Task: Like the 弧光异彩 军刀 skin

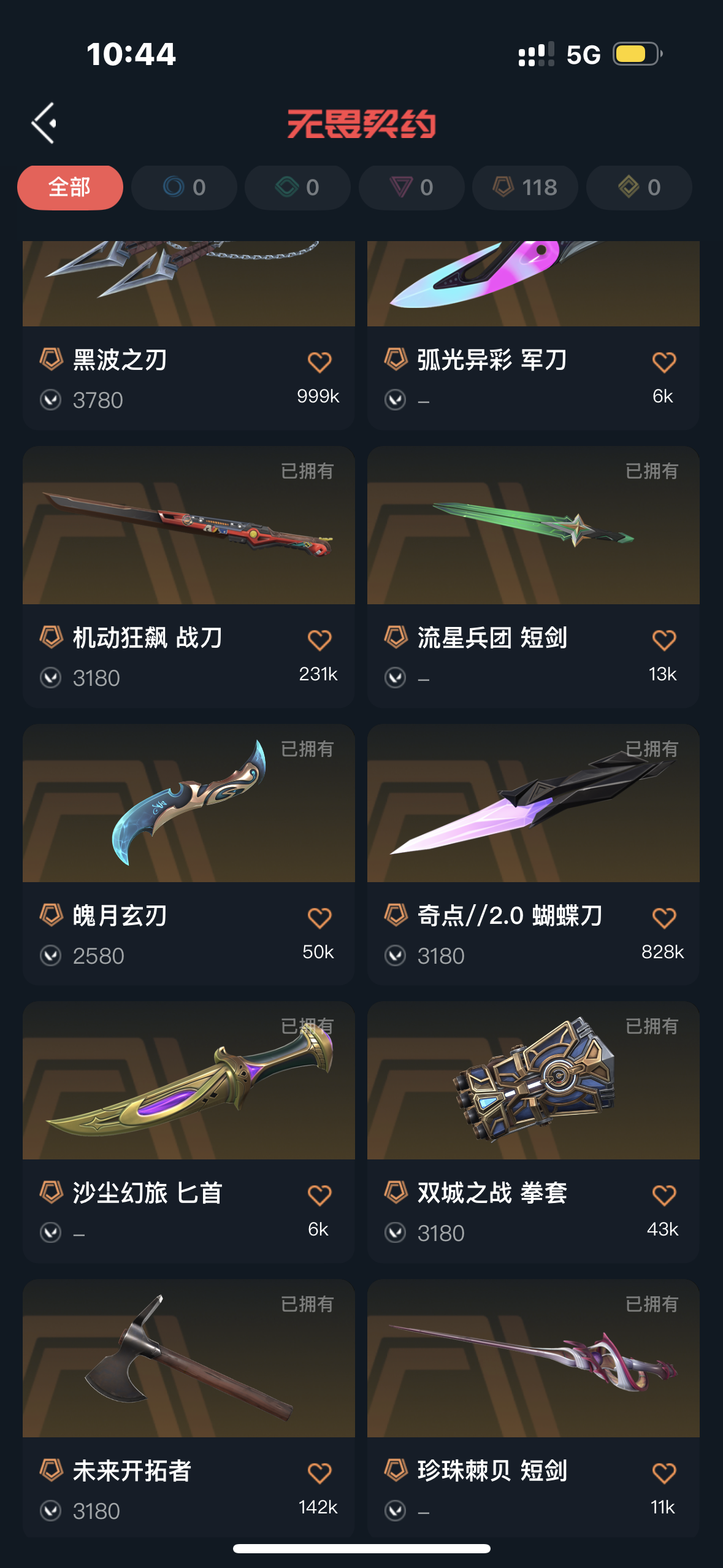Action: [x=664, y=362]
